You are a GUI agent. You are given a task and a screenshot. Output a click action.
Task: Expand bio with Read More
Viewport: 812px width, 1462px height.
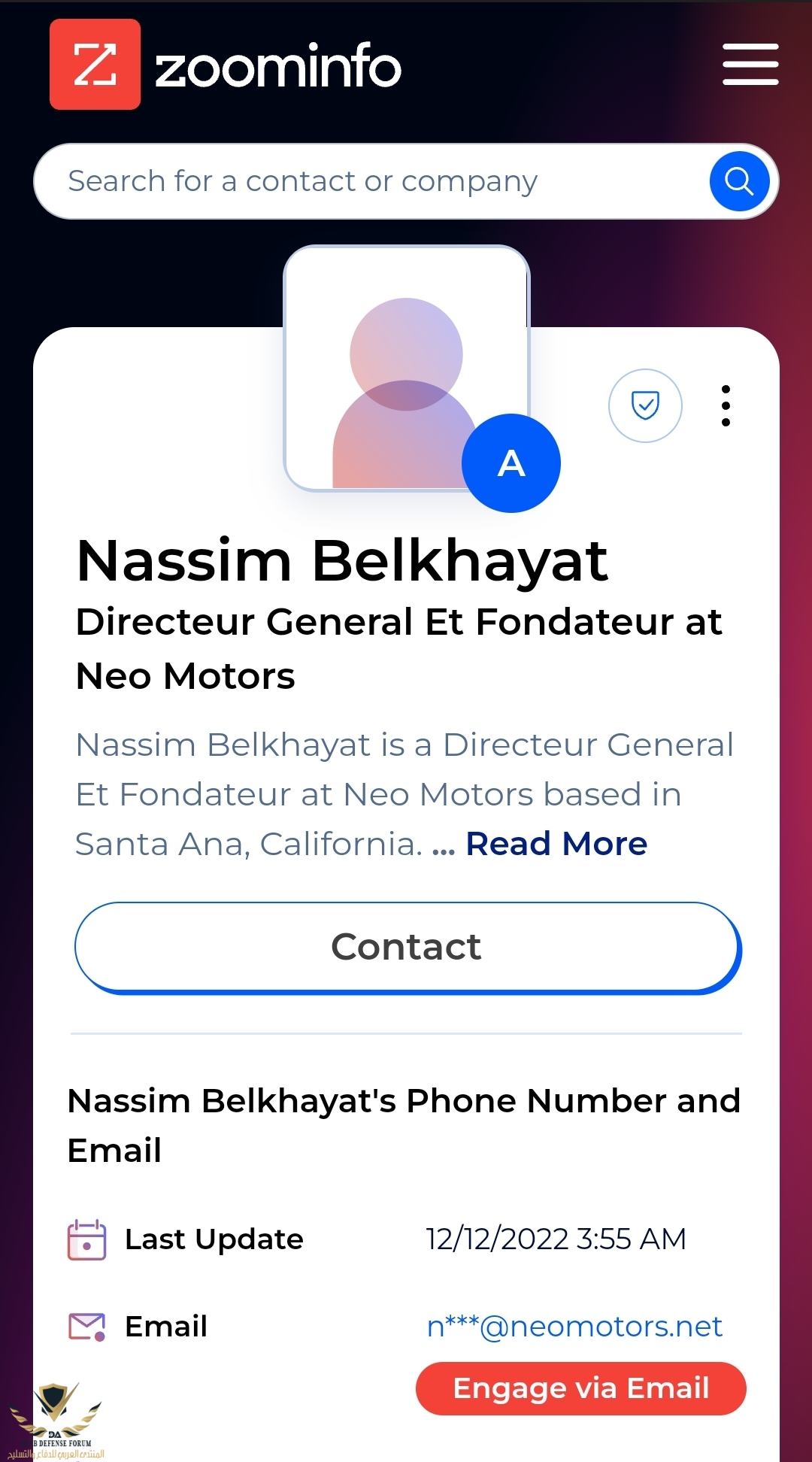pos(556,844)
